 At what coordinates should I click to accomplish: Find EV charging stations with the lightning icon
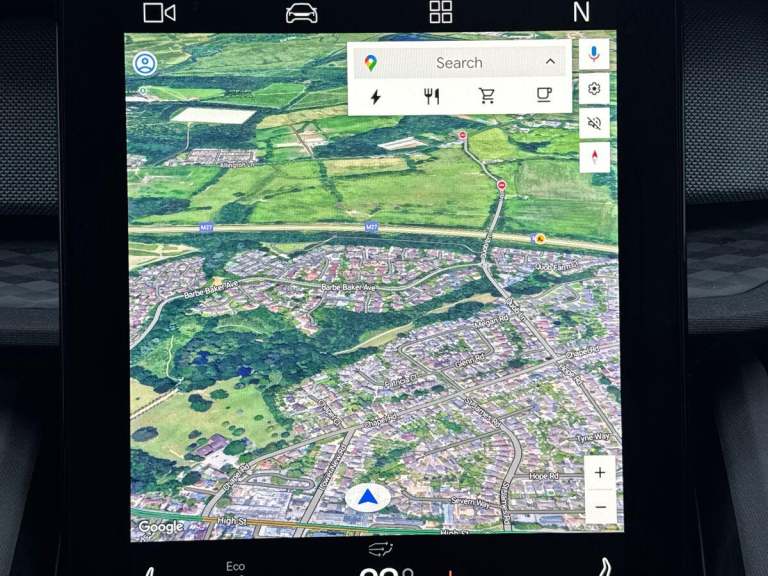(376, 97)
